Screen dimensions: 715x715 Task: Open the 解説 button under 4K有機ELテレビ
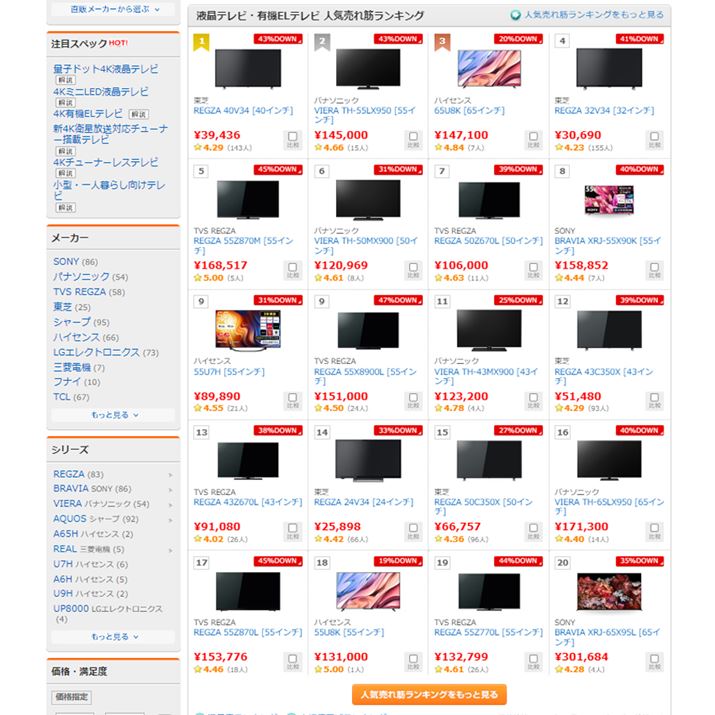pos(138,114)
